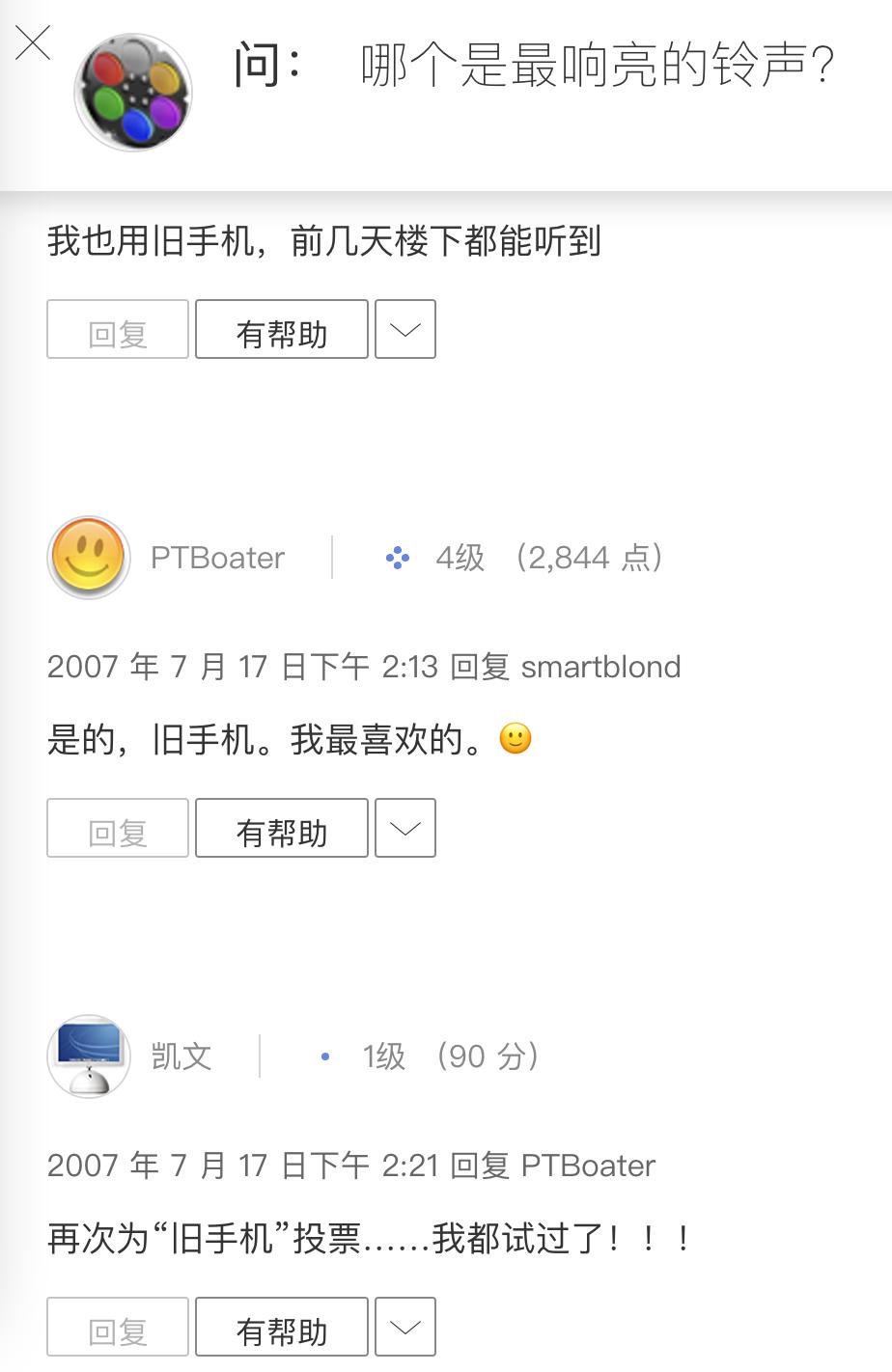The image size is (892, 1372).
Task: Click the blue level badge icon beside PTBoater
Action: [397, 558]
